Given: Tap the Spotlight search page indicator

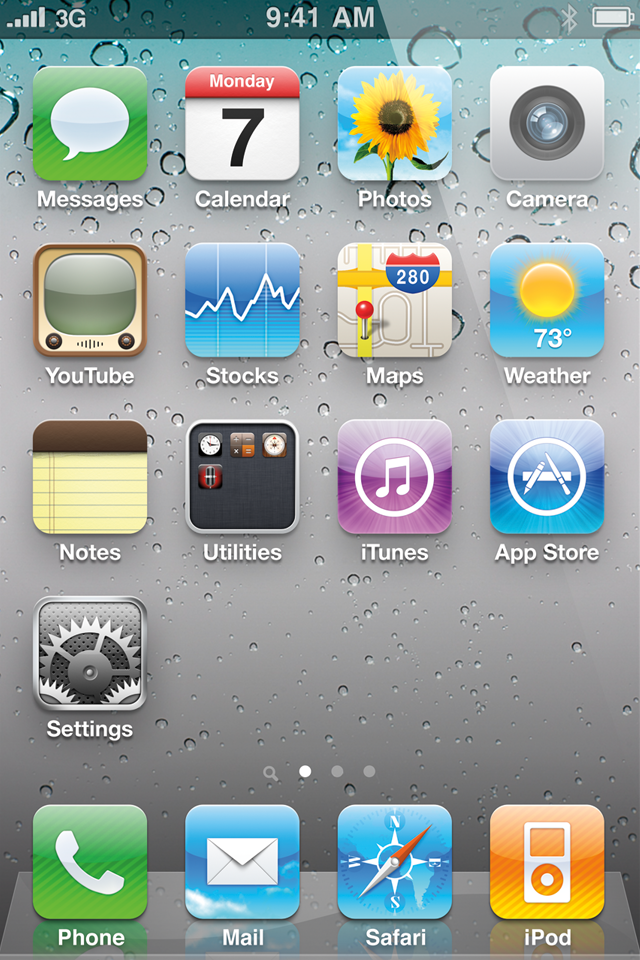Looking at the screenshot, I should [x=271, y=772].
